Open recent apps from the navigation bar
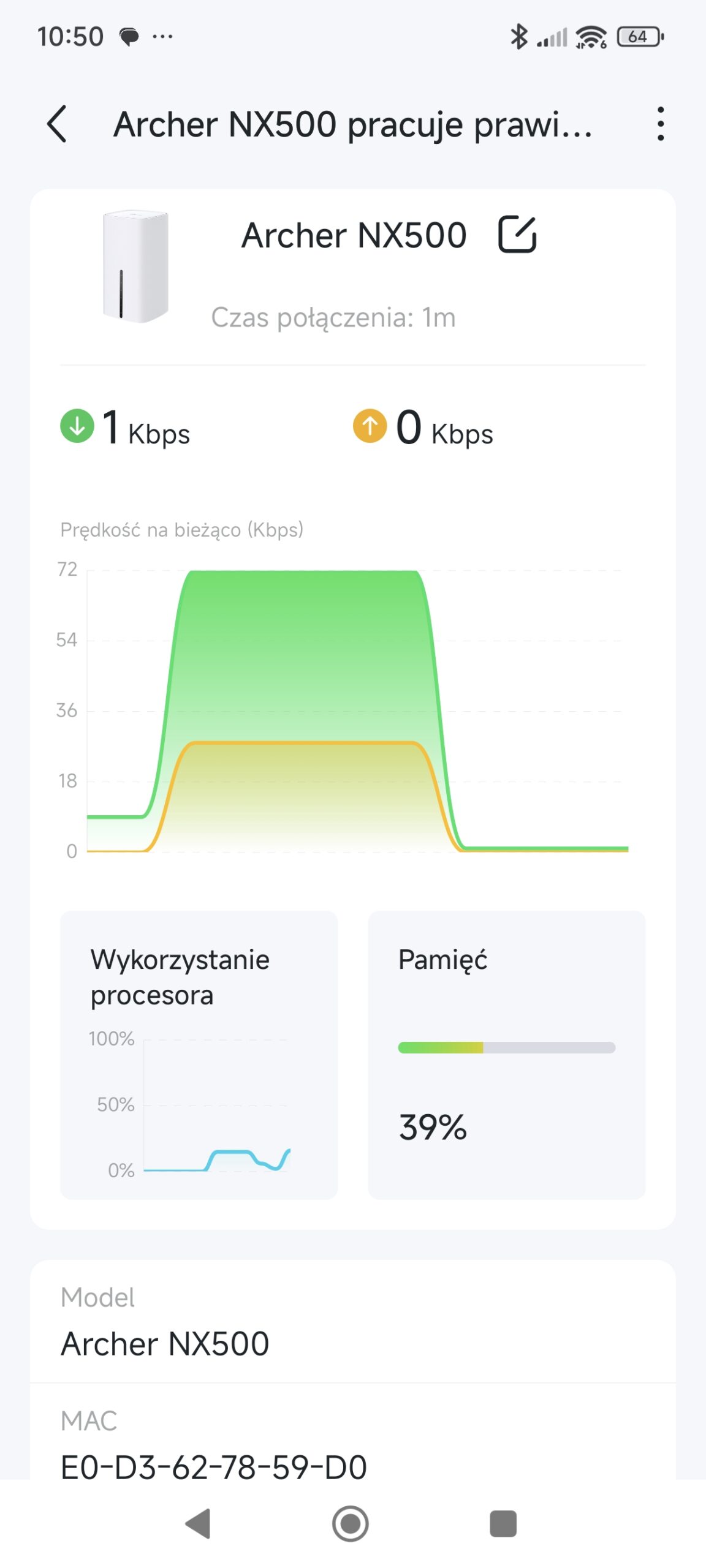Image resolution: width=706 pixels, height=1568 pixels. point(503,1523)
